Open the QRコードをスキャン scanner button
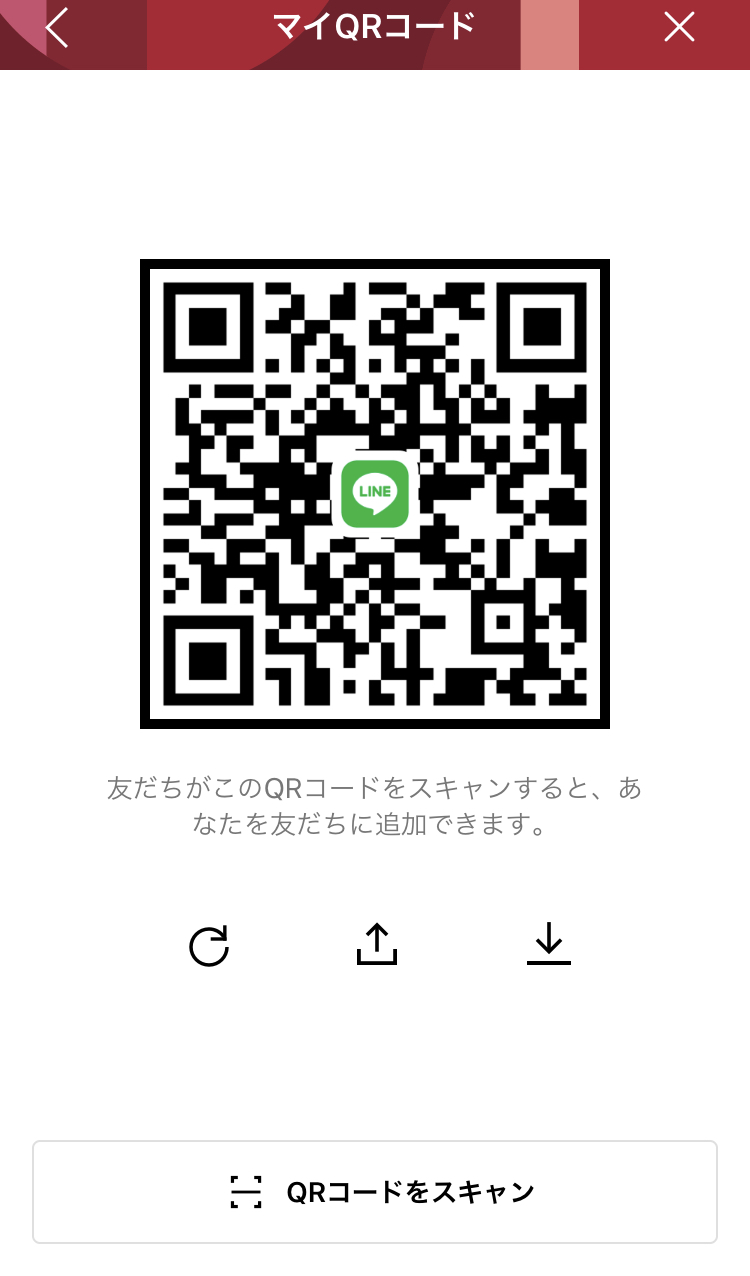The height and width of the screenshot is (1276, 750). [375, 1191]
